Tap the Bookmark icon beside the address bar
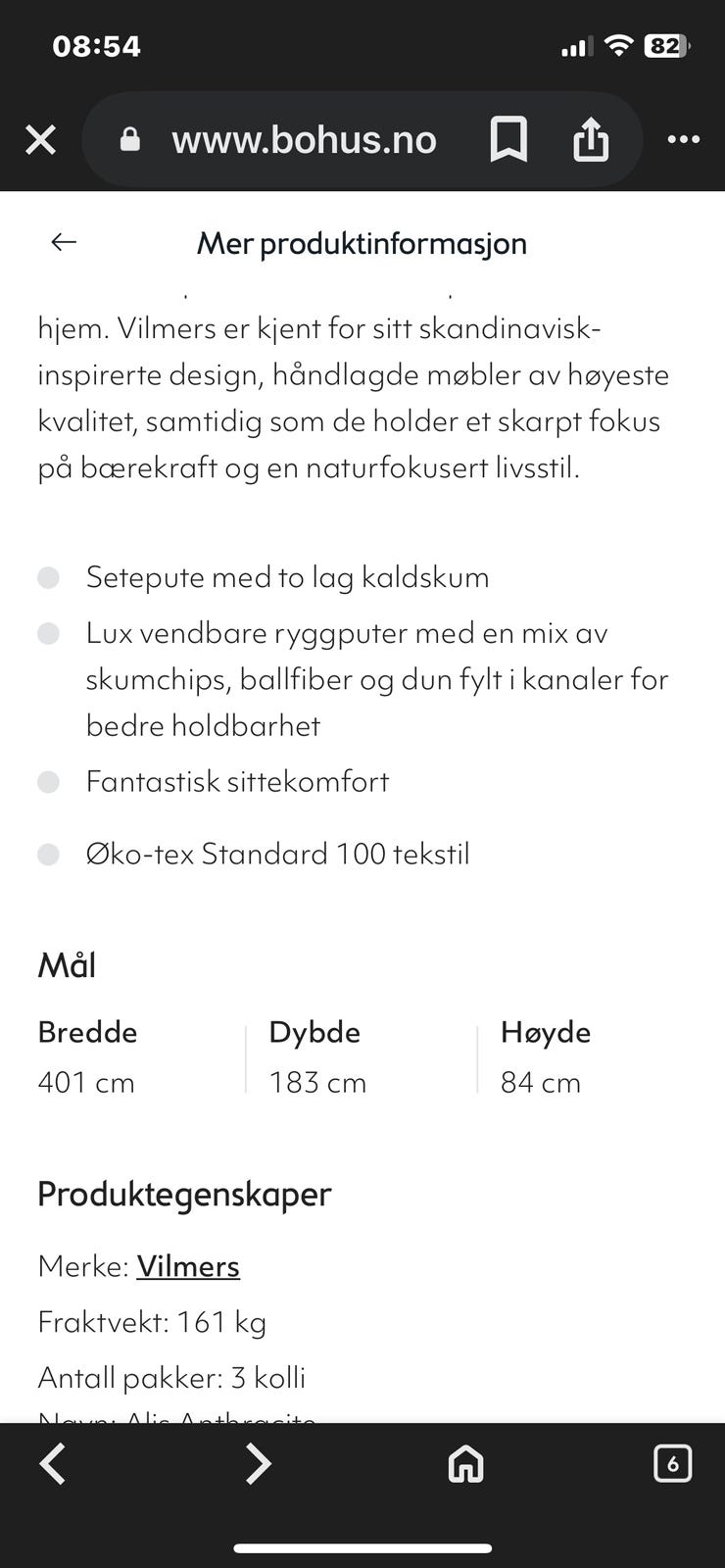Image resolution: width=725 pixels, height=1568 pixels. [508, 139]
